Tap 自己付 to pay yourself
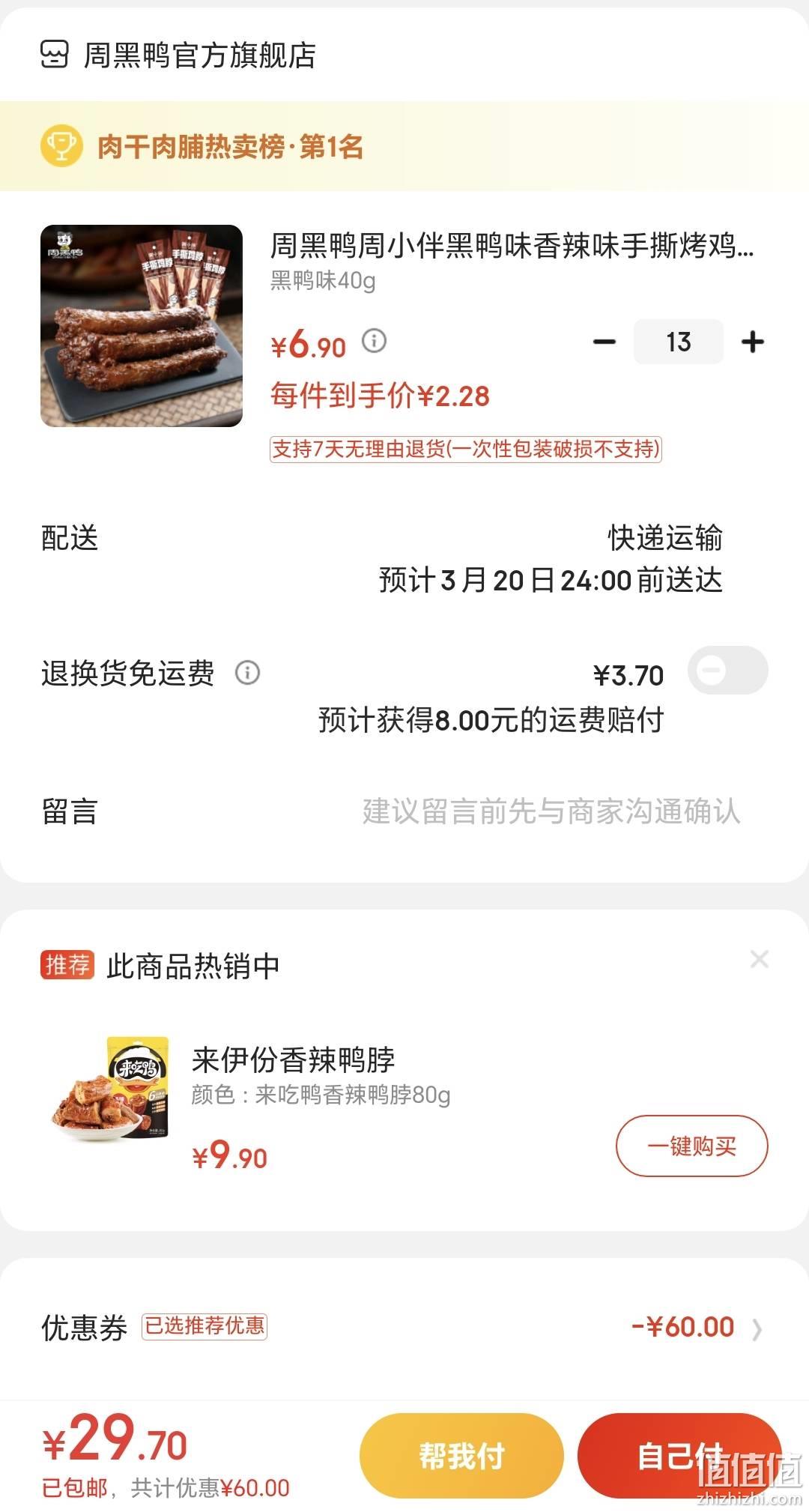The image size is (809, 1512). pos(679,1455)
